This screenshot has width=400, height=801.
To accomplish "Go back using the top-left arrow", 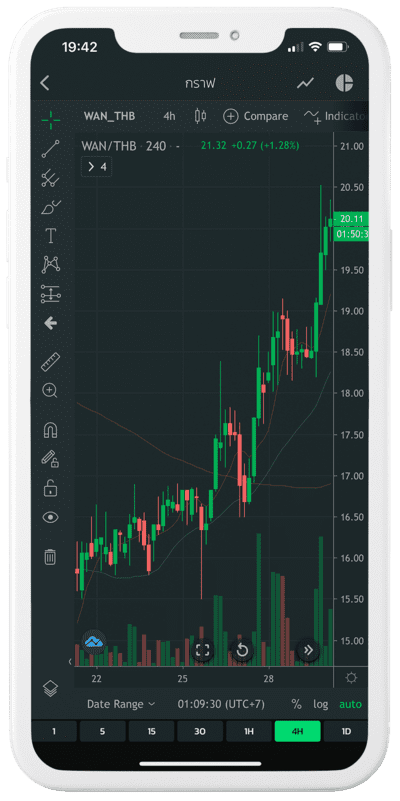I will point(45,83).
